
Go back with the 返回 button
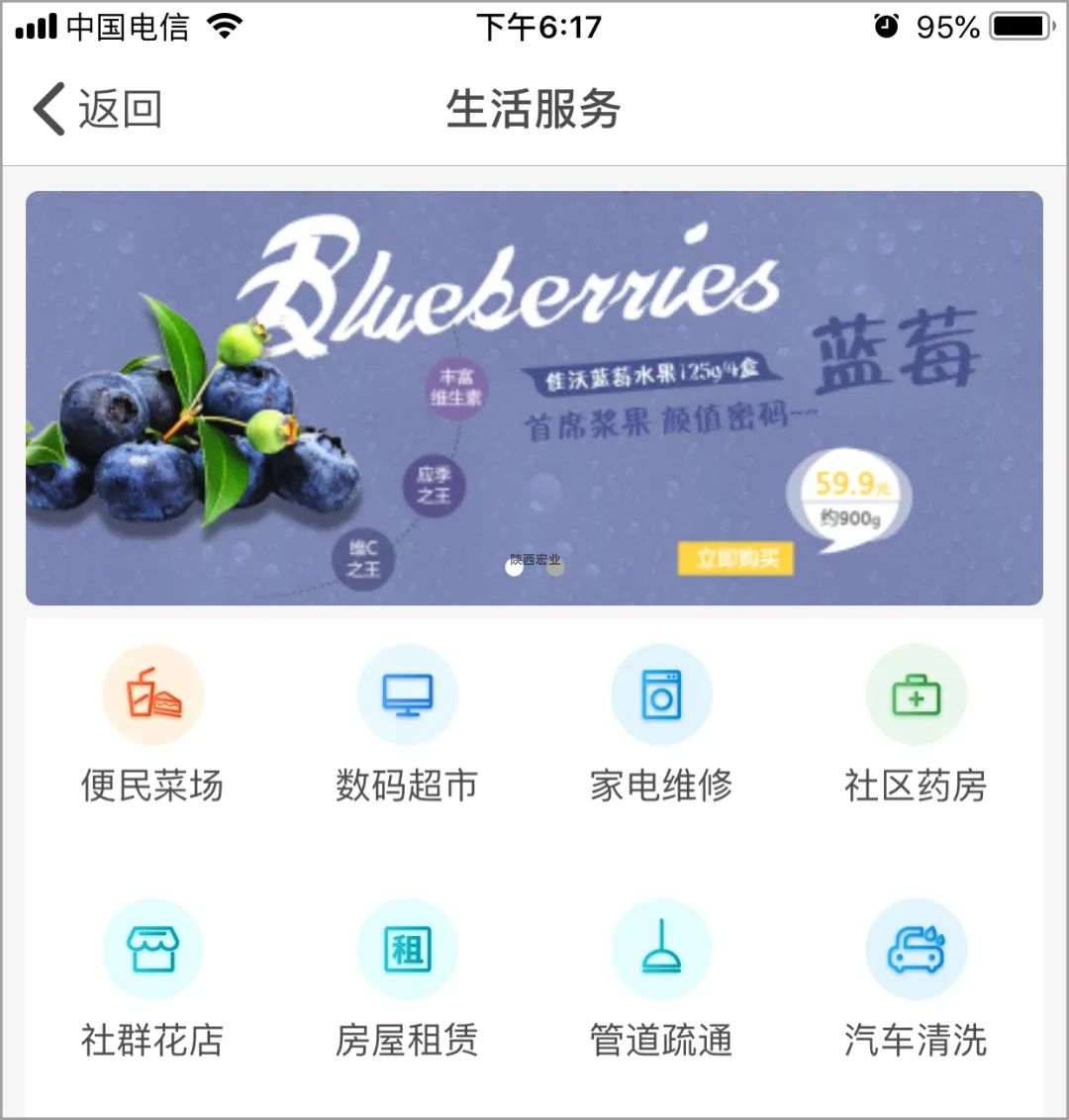(x=97, y=109)
